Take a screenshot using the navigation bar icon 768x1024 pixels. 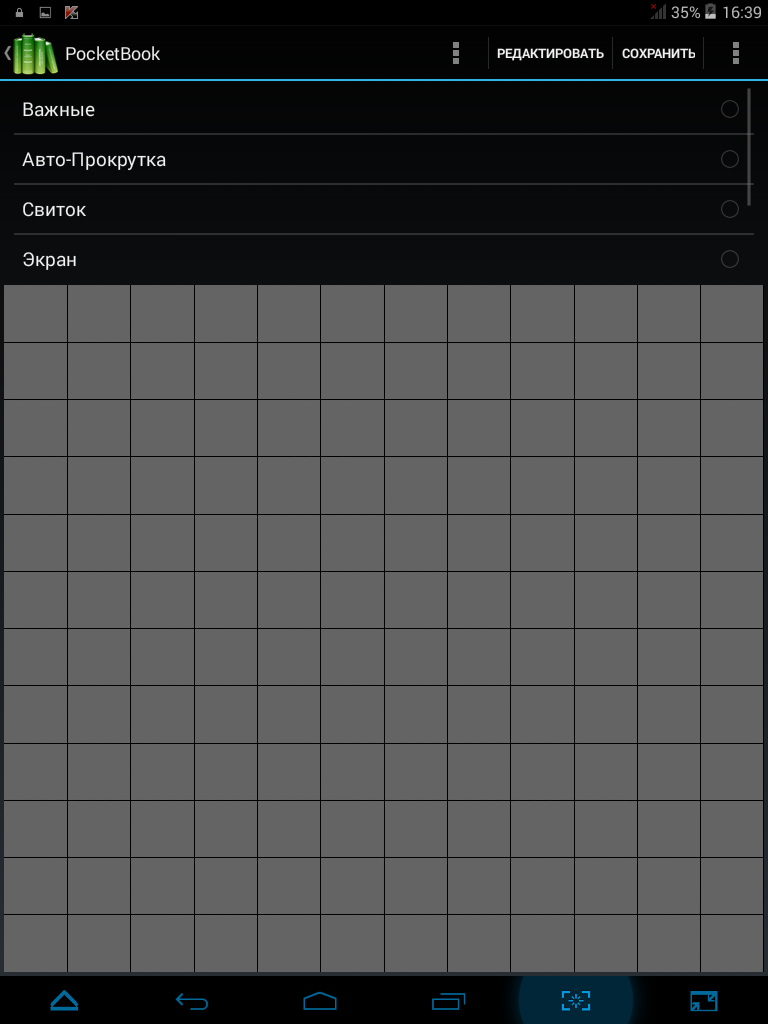pos(576,1000)
